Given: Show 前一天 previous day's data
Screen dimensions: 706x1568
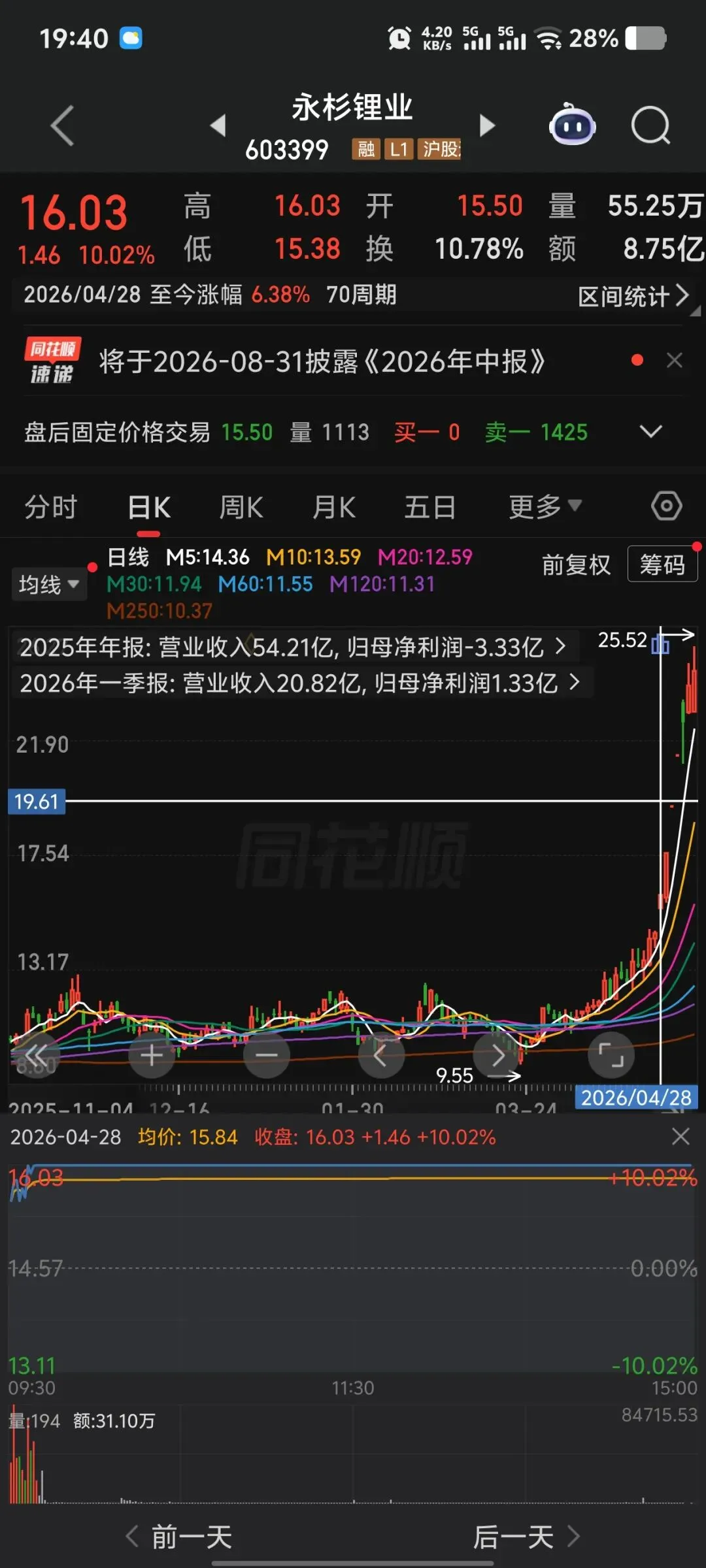Looking at the screenshot, I should pos(179,1537).
